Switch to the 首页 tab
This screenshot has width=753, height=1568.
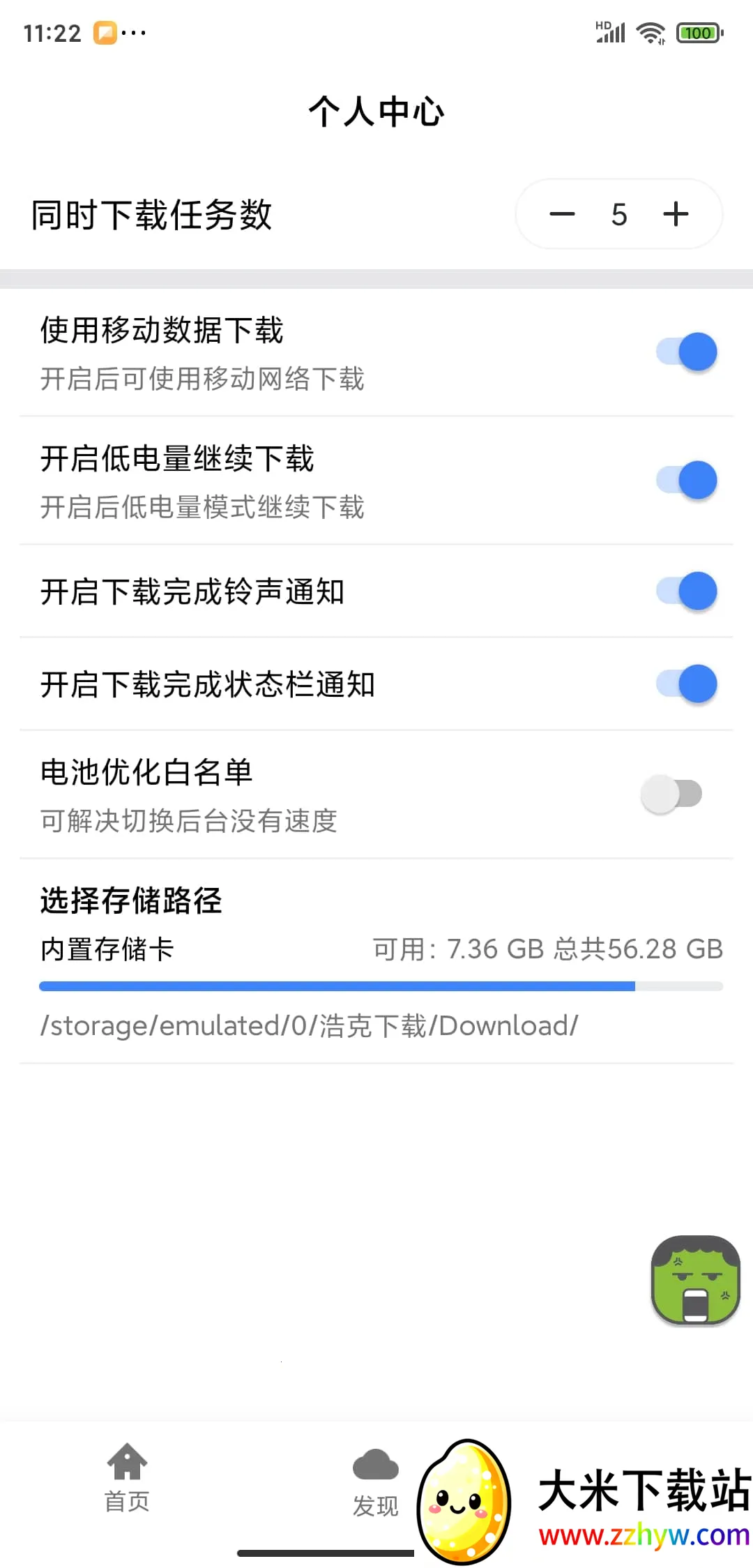(x=126, y=1486)
